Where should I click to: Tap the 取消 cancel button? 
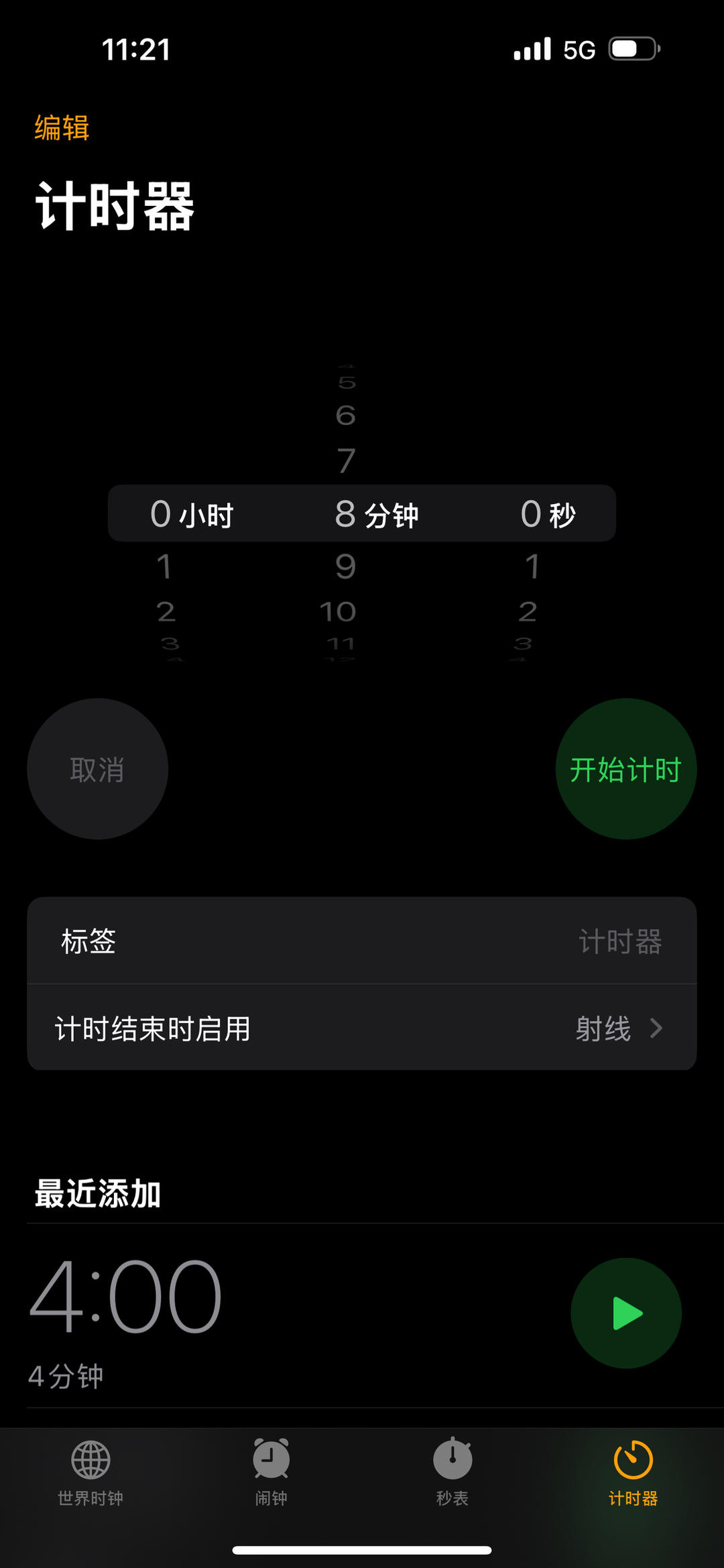coord(97,770)
